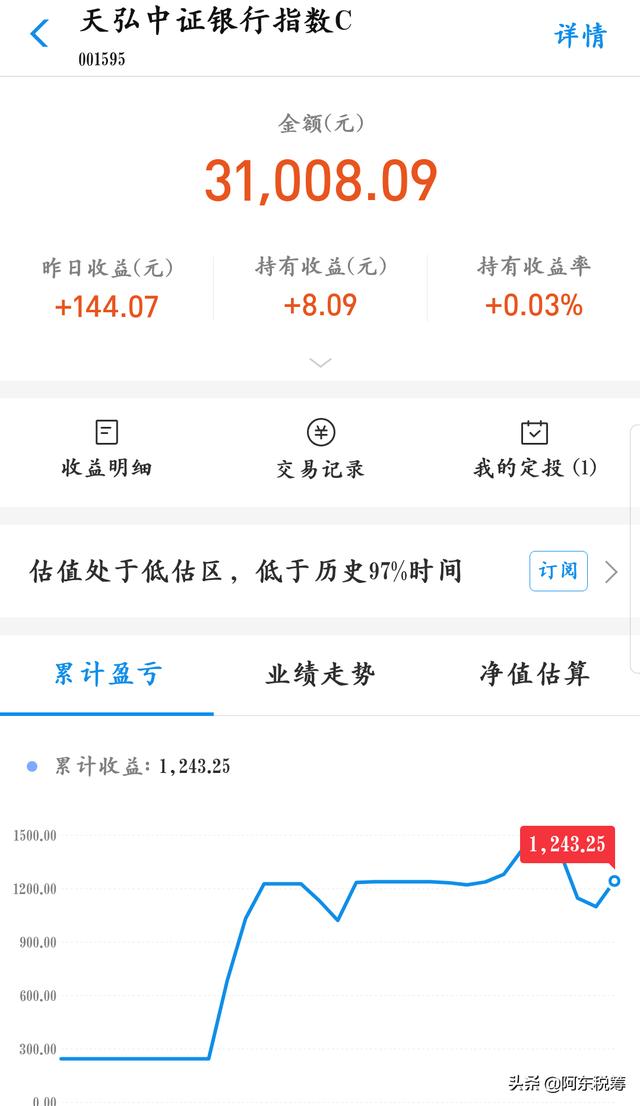Switch to the 净值估算 tab
640x1106 pixels.
pyautogui.click(x=534, y=674)
